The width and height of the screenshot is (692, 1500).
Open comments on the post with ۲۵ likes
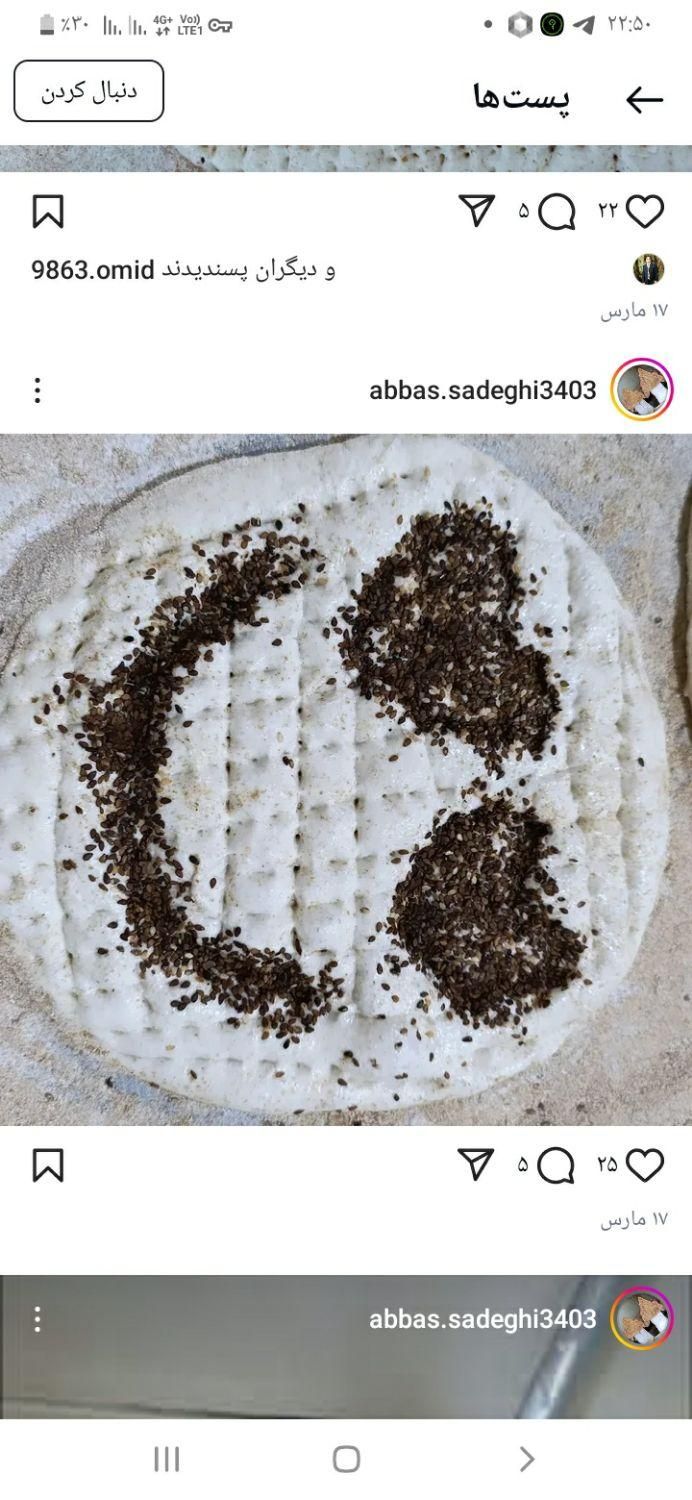557,1165
